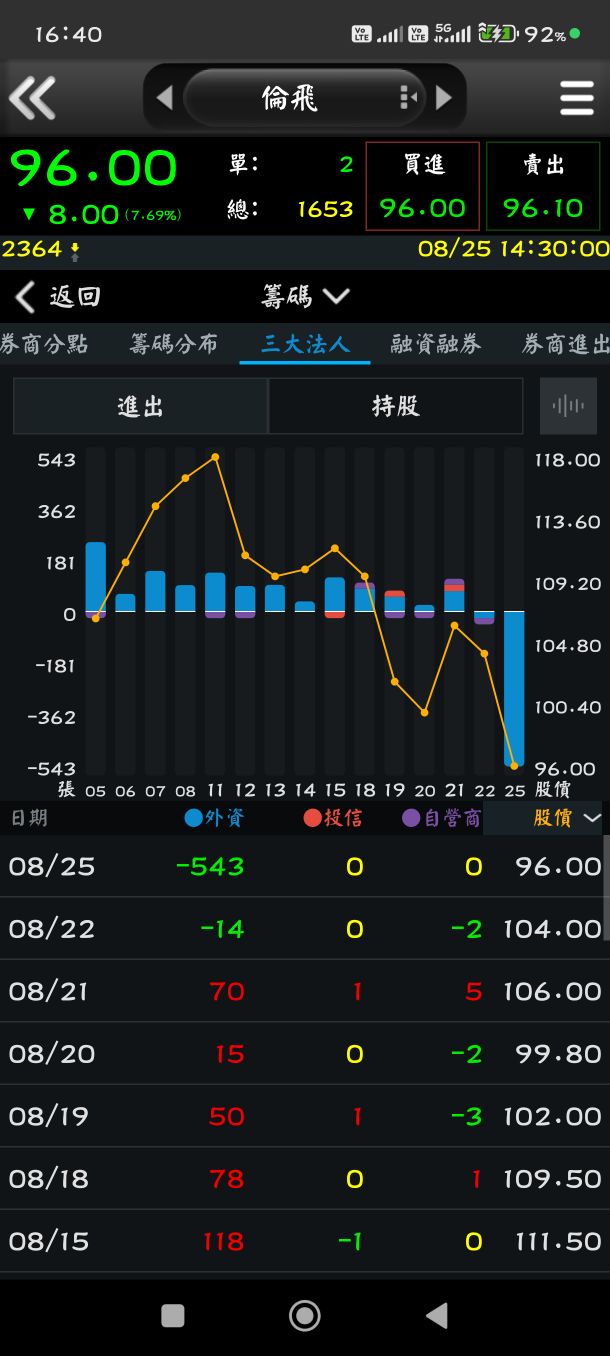
Task: Switch to the 融資融券 tab
Action: point(436,345)
